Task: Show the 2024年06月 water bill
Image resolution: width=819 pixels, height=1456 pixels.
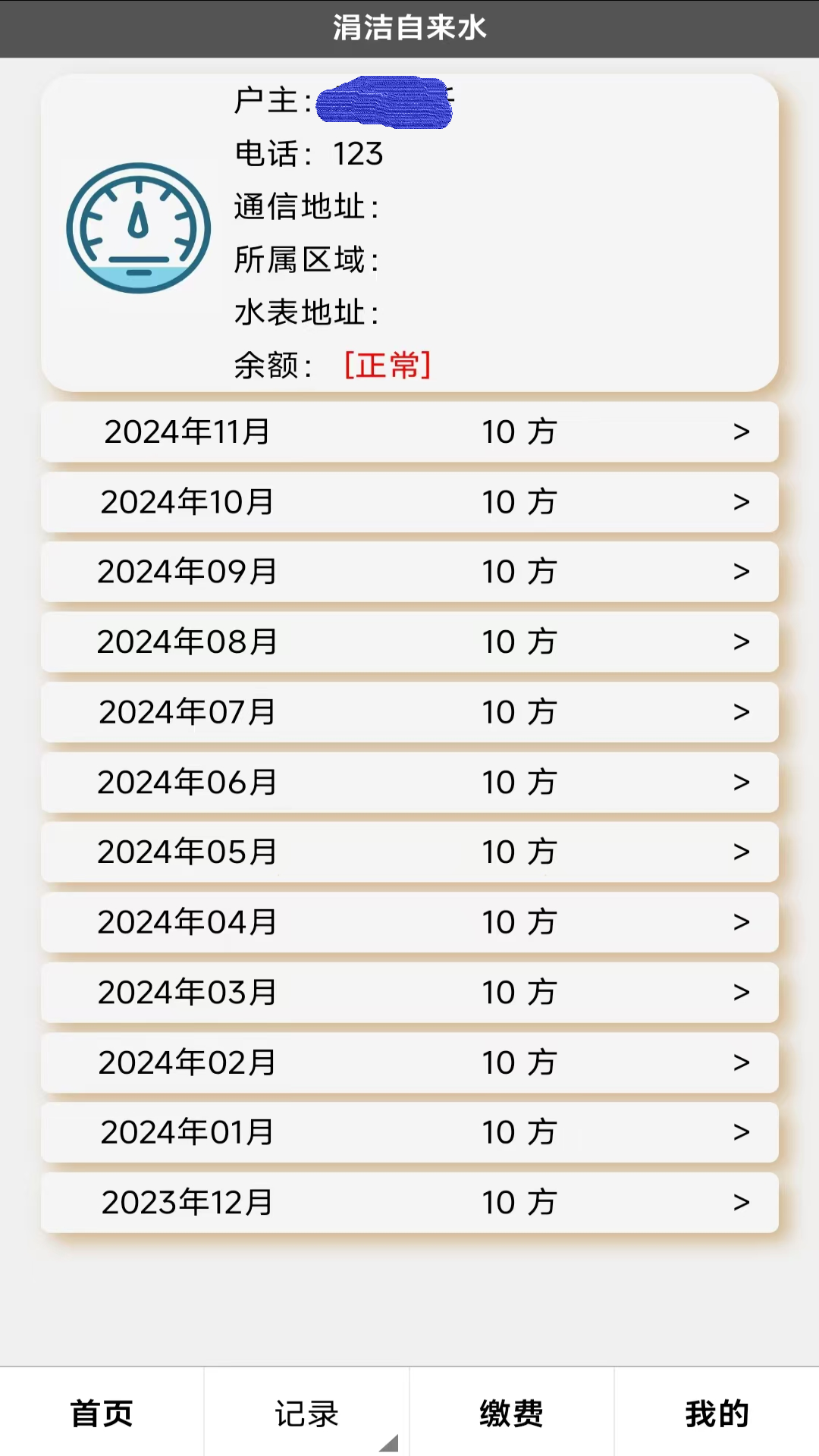Action: click(x=409, y=783)
